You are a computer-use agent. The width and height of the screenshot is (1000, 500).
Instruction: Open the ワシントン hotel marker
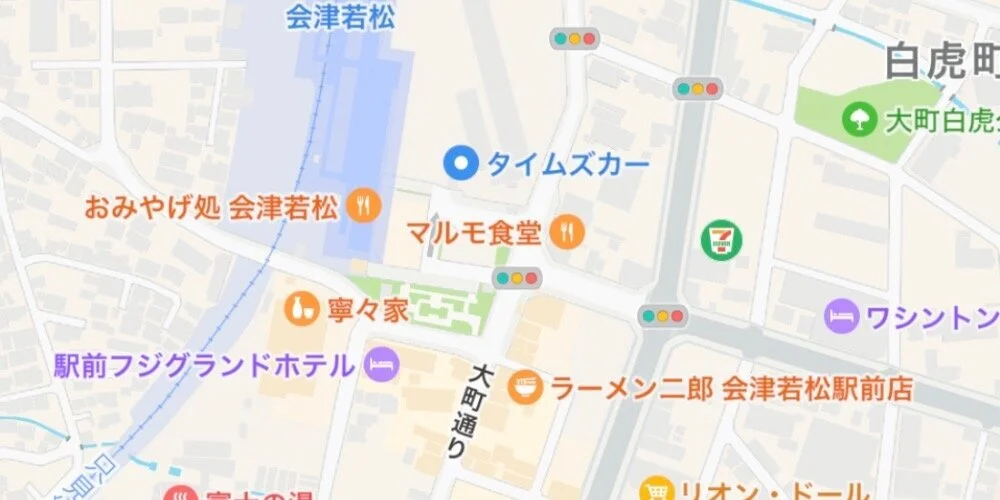tap(842, 318)
